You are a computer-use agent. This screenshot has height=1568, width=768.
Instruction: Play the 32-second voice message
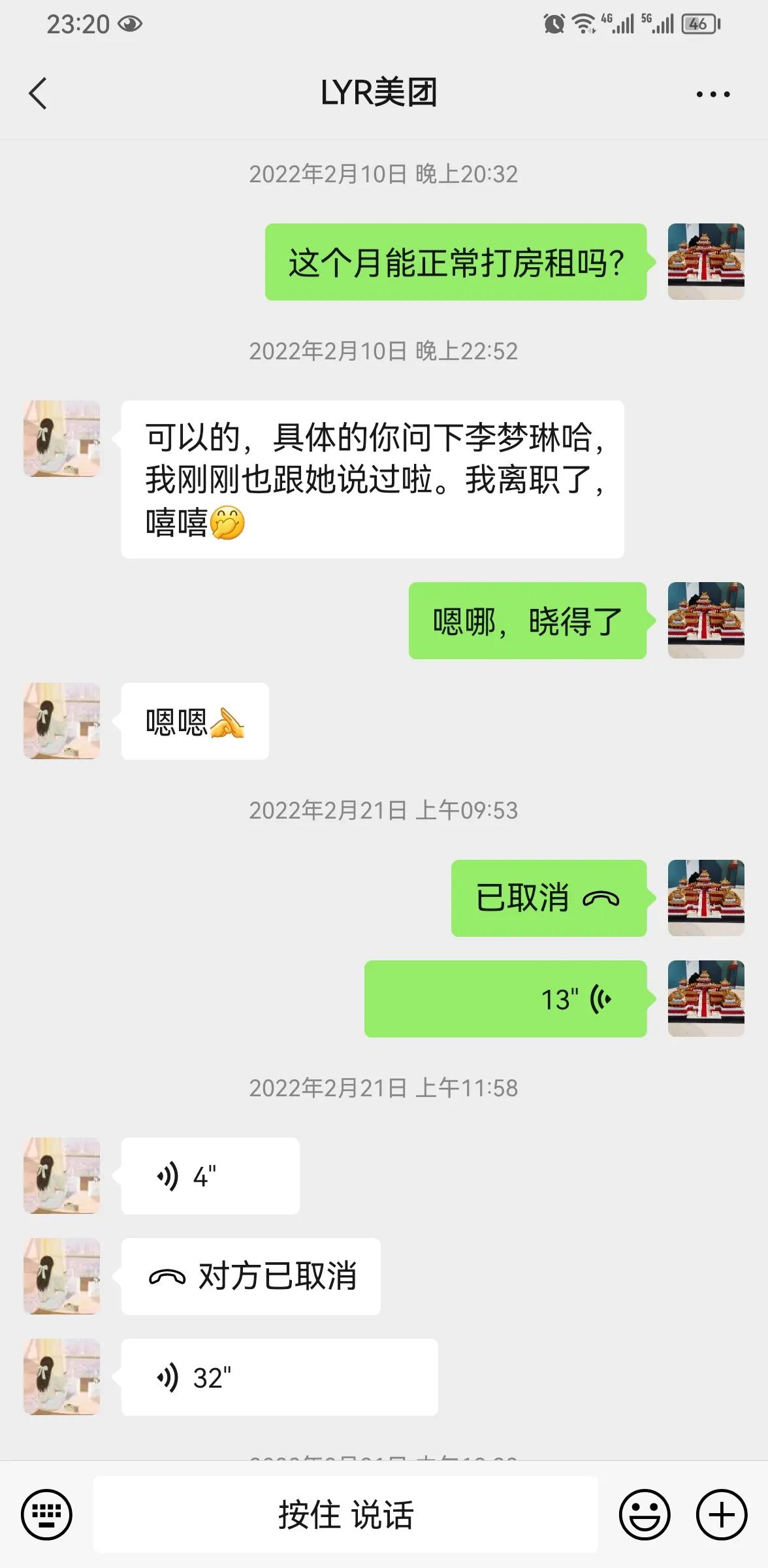coord(278,1379)
